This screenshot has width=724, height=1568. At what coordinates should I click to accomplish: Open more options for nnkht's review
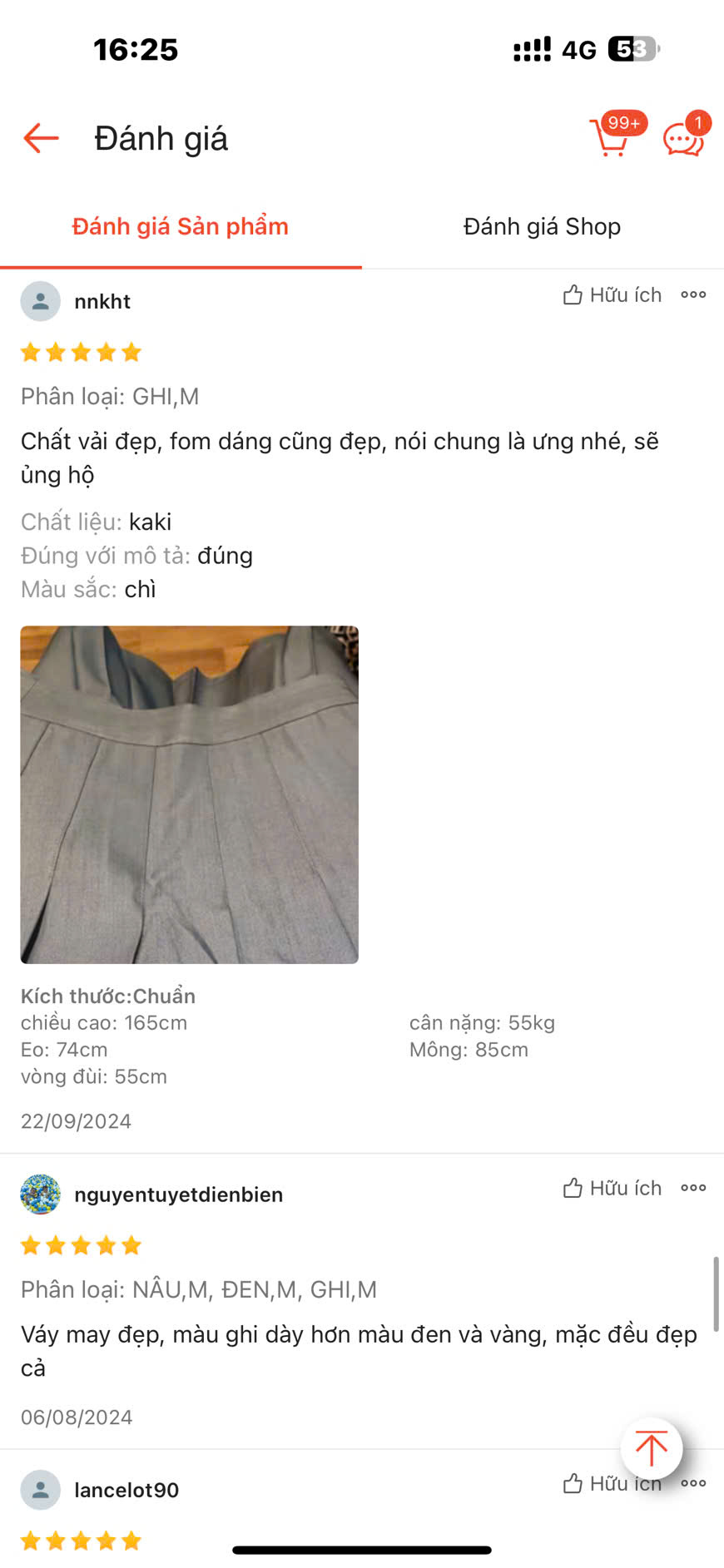point(693,295)
